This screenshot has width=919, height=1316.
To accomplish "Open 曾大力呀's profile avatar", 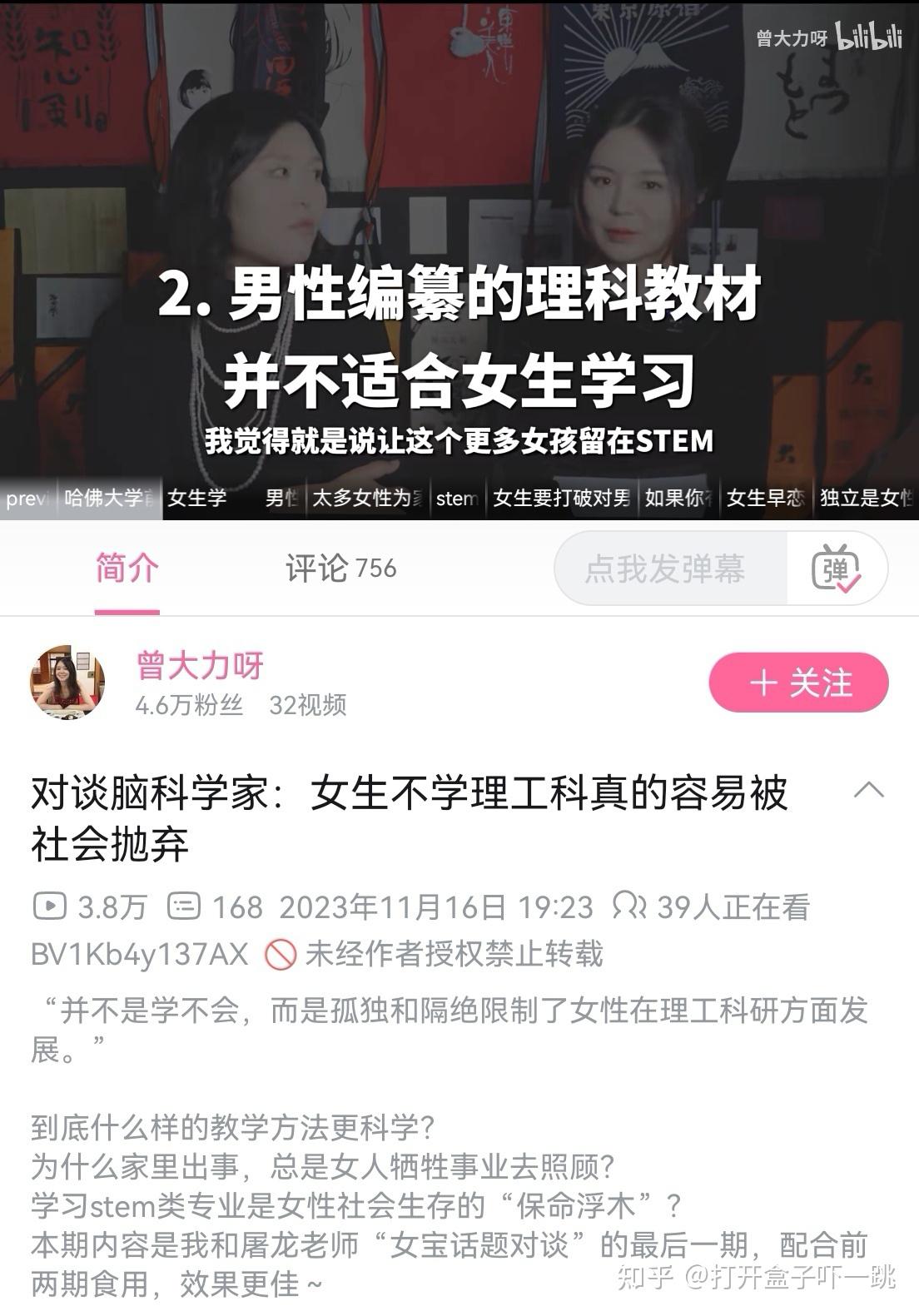I will point(67,683).
